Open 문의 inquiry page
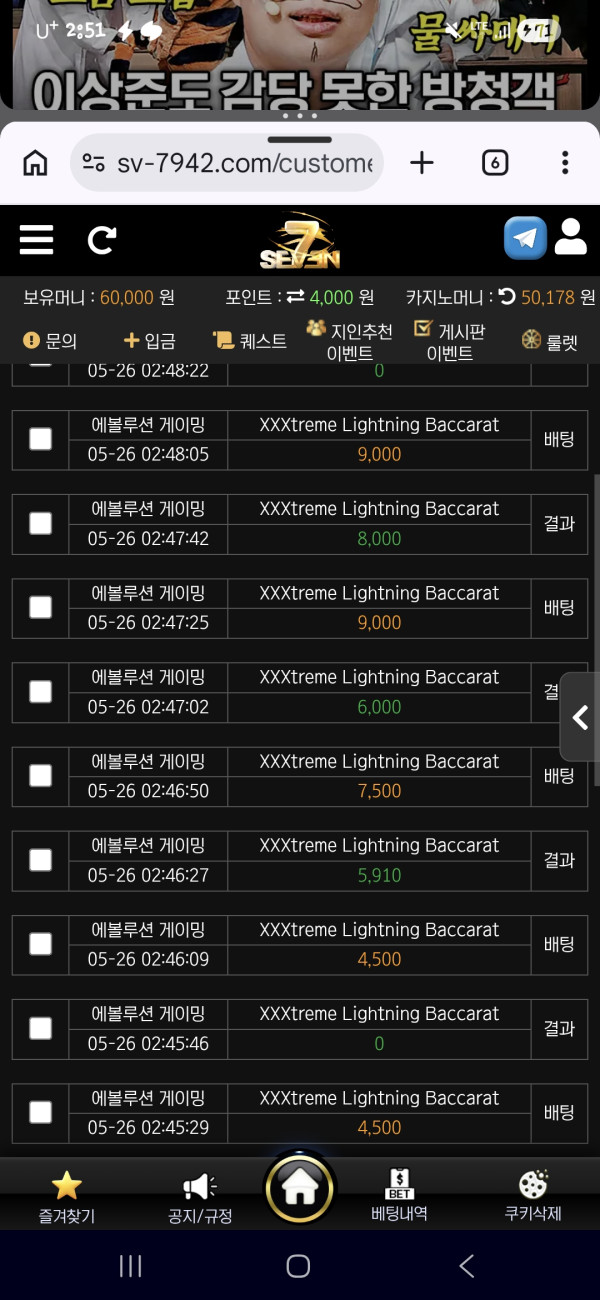 pyautogui.click(x=50, y=341)
